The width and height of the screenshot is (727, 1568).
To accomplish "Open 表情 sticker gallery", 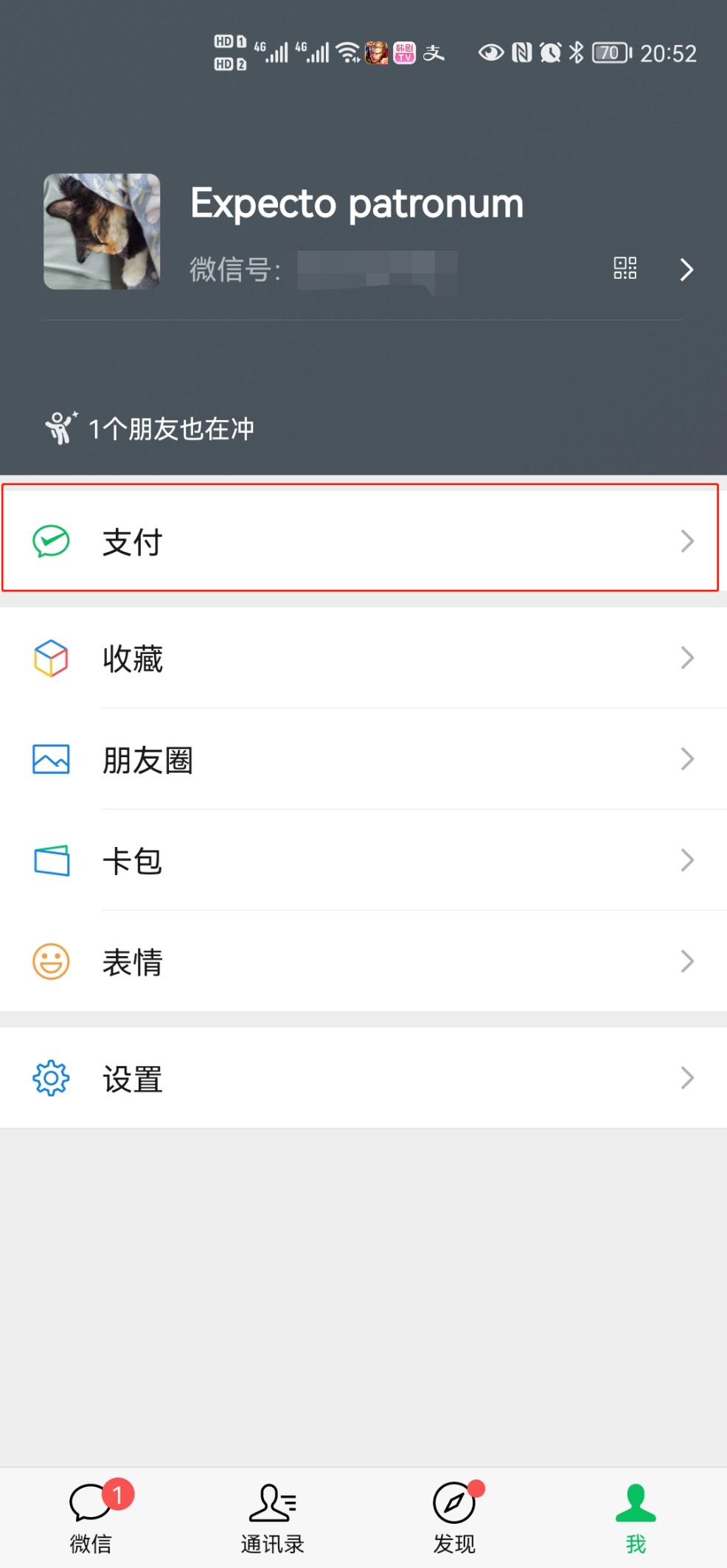I will coord(363,961).
